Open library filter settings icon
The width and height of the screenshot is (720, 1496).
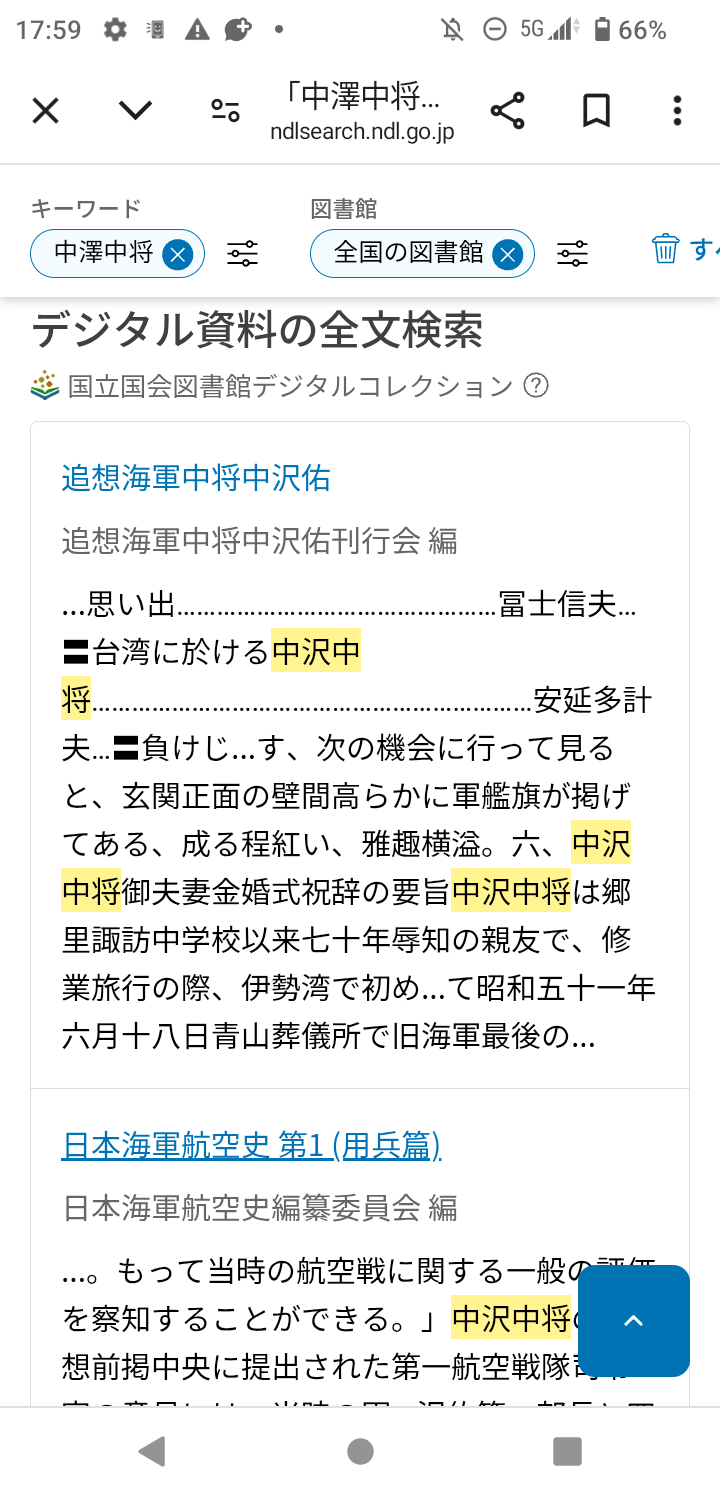(x=572, y=254)
